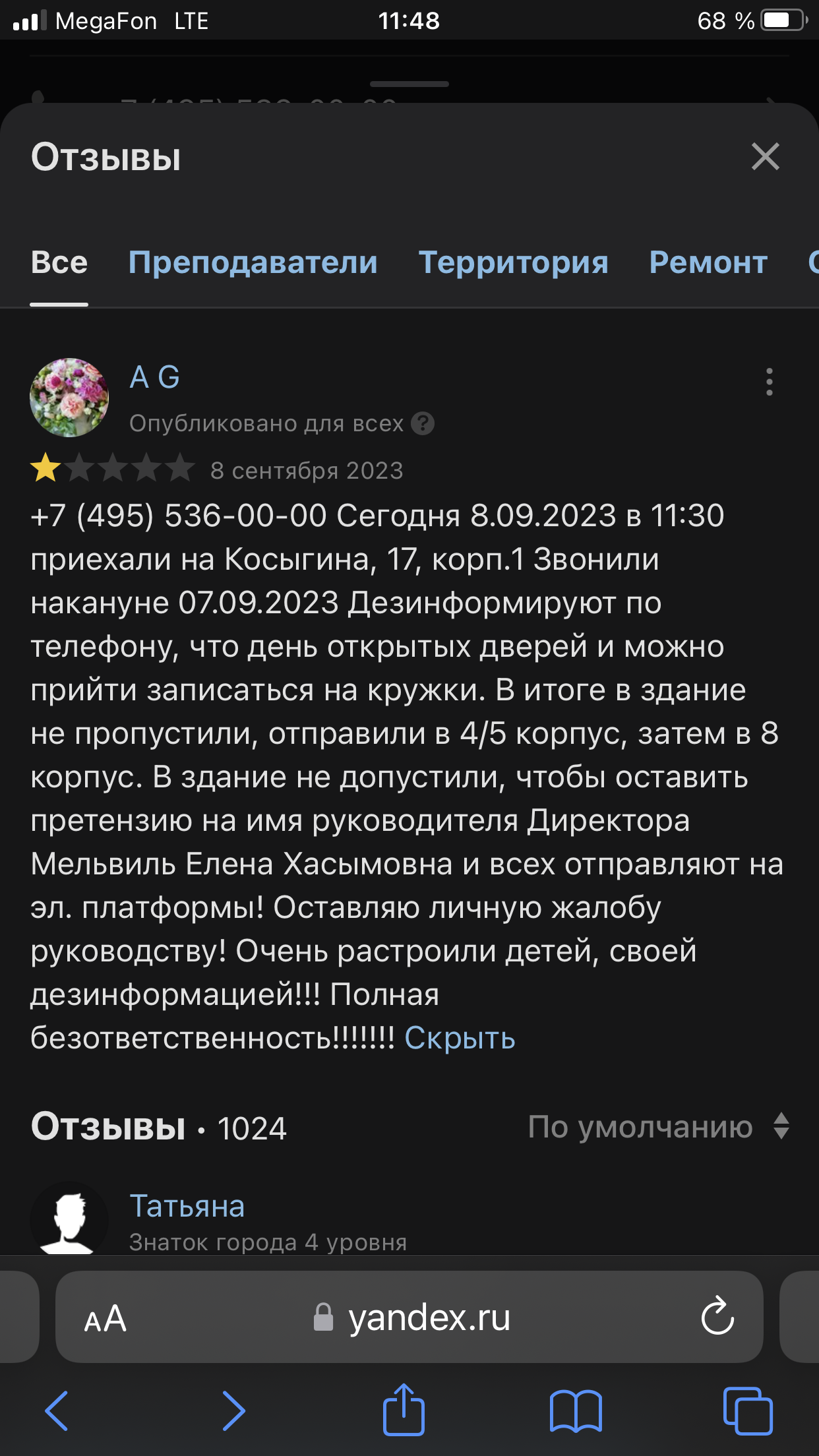819x1456 pixels.
Task: Tap the question mark next to Опубликовано для всех
Action: pos(423,423)
